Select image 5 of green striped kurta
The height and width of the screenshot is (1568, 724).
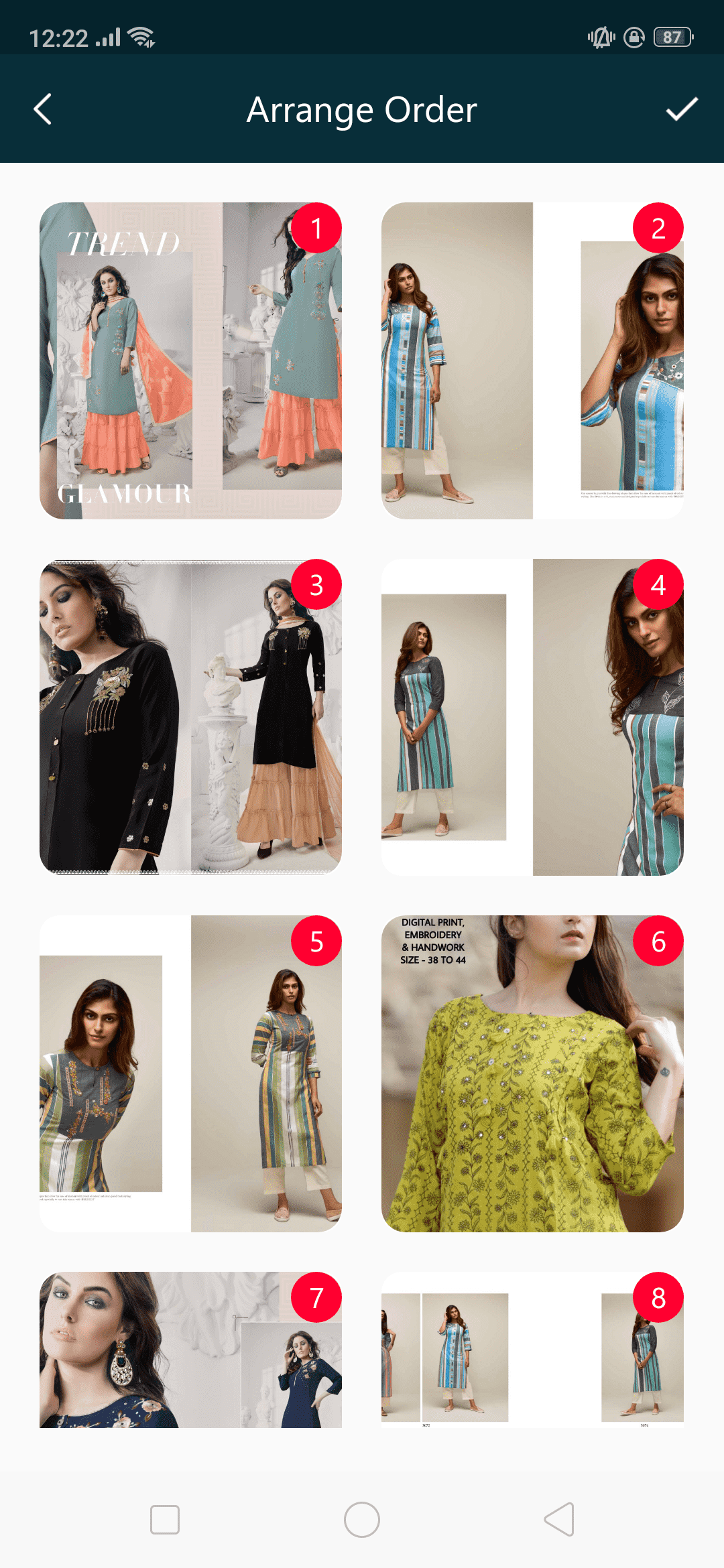coord(190,1073)
